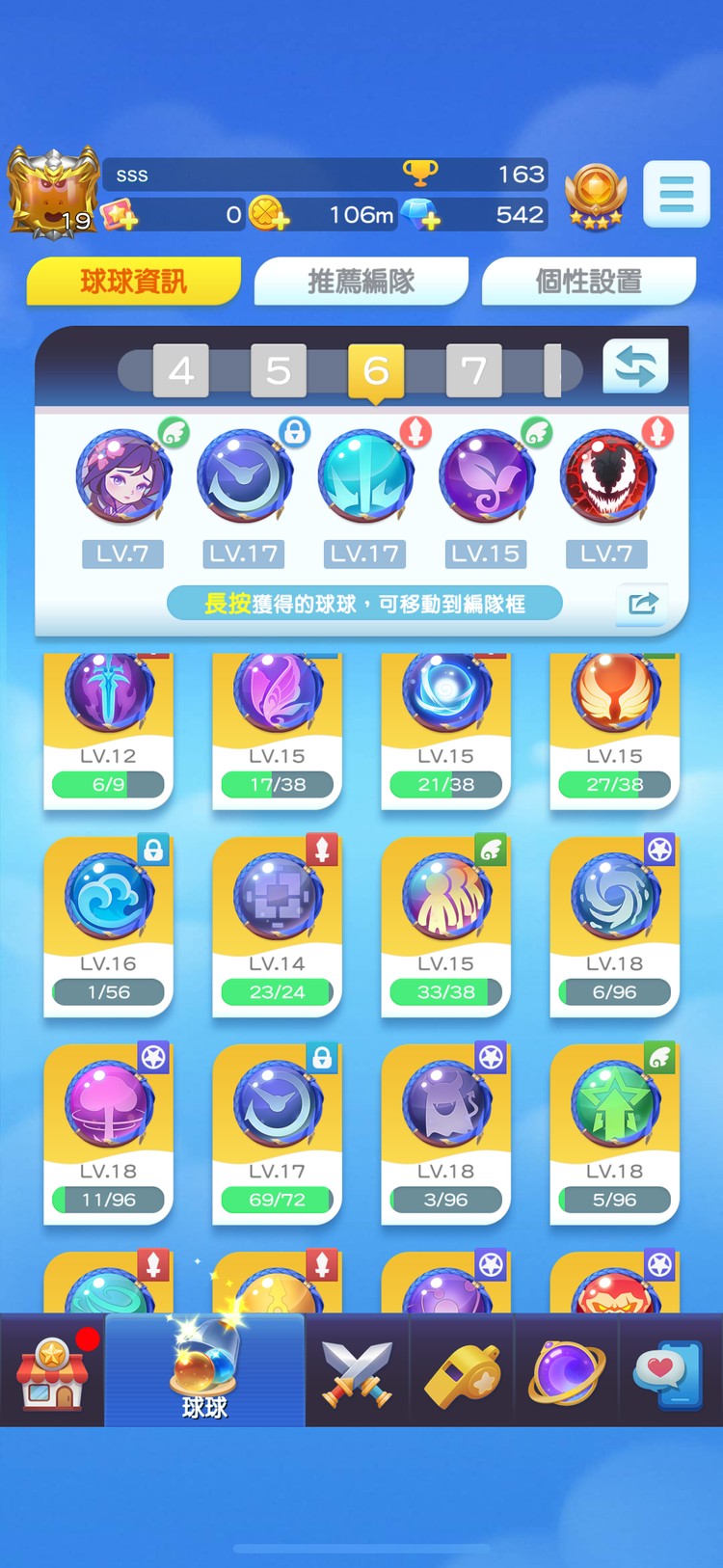This screenshot has width=723, height=1568.
Task: Open the purple planet tab
Action: pyautogui.click(x=566, y=1371)
